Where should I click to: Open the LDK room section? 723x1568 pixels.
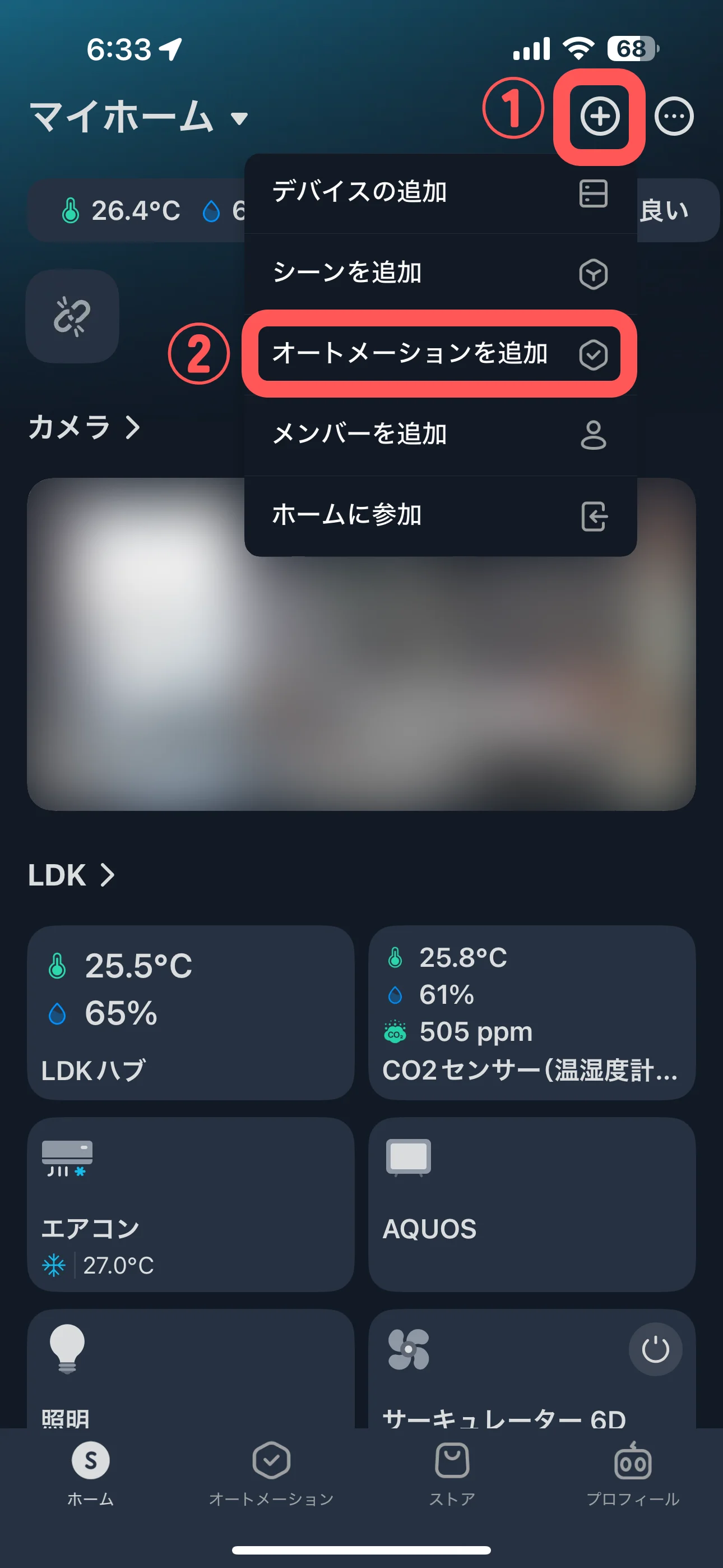(71, 875)
